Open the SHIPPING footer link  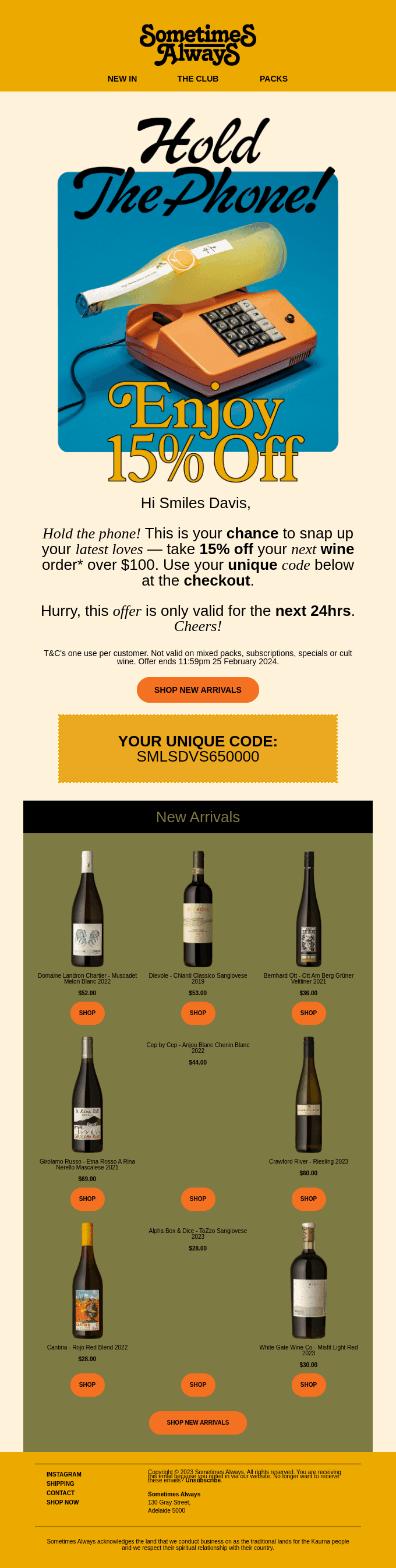pos(60,1484)
